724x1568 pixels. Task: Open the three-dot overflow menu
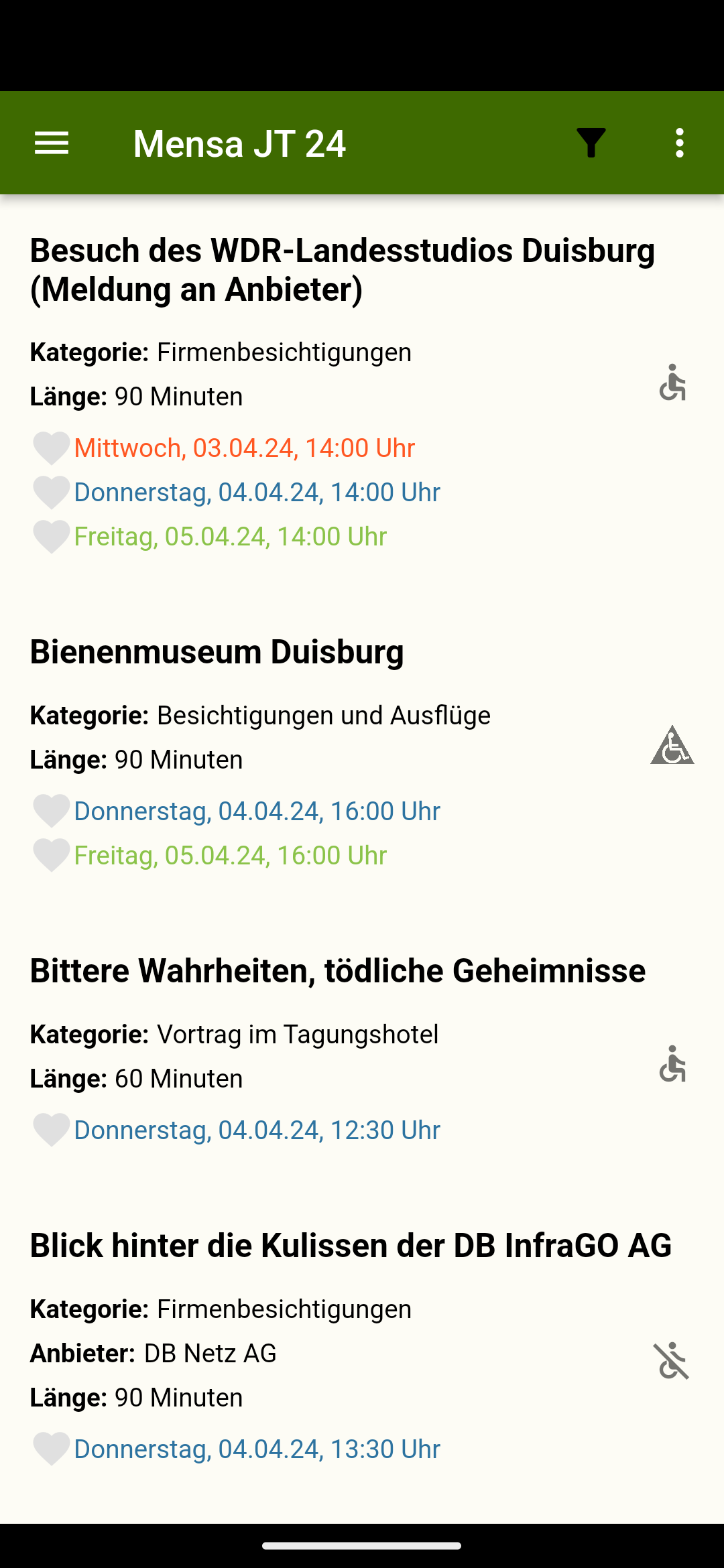[679, 142]
